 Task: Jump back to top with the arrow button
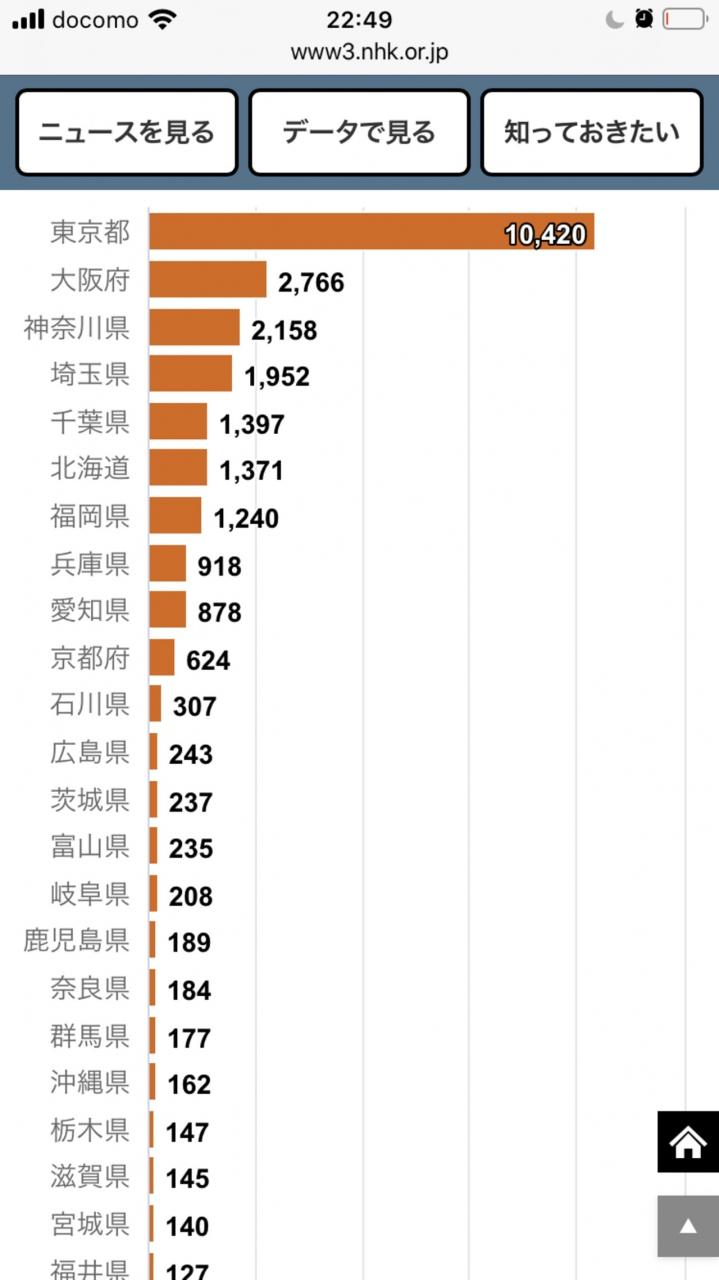688,1226
